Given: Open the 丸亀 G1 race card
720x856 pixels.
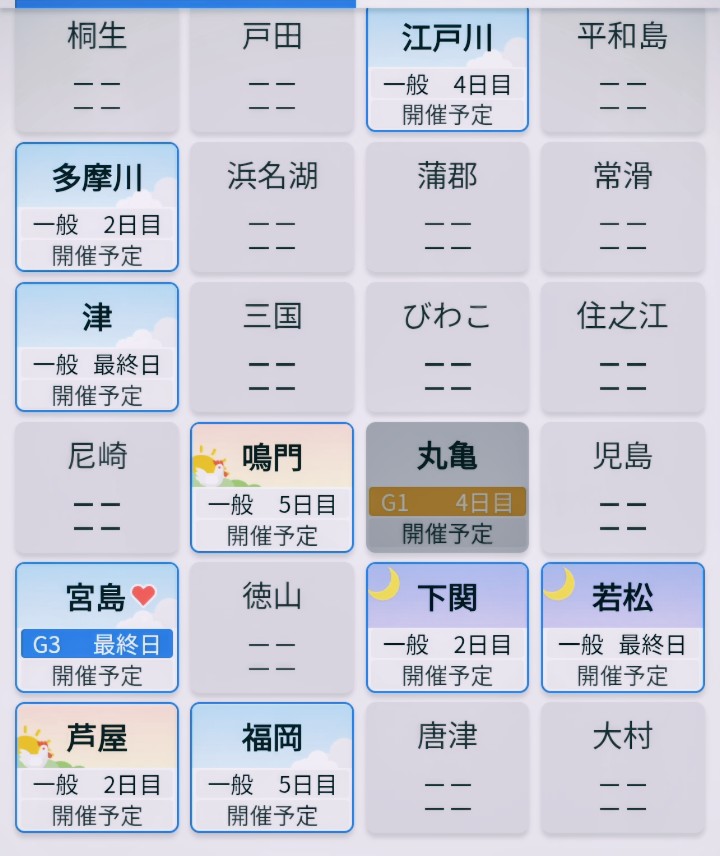Looking at the screenshot, I should [447, 487].
